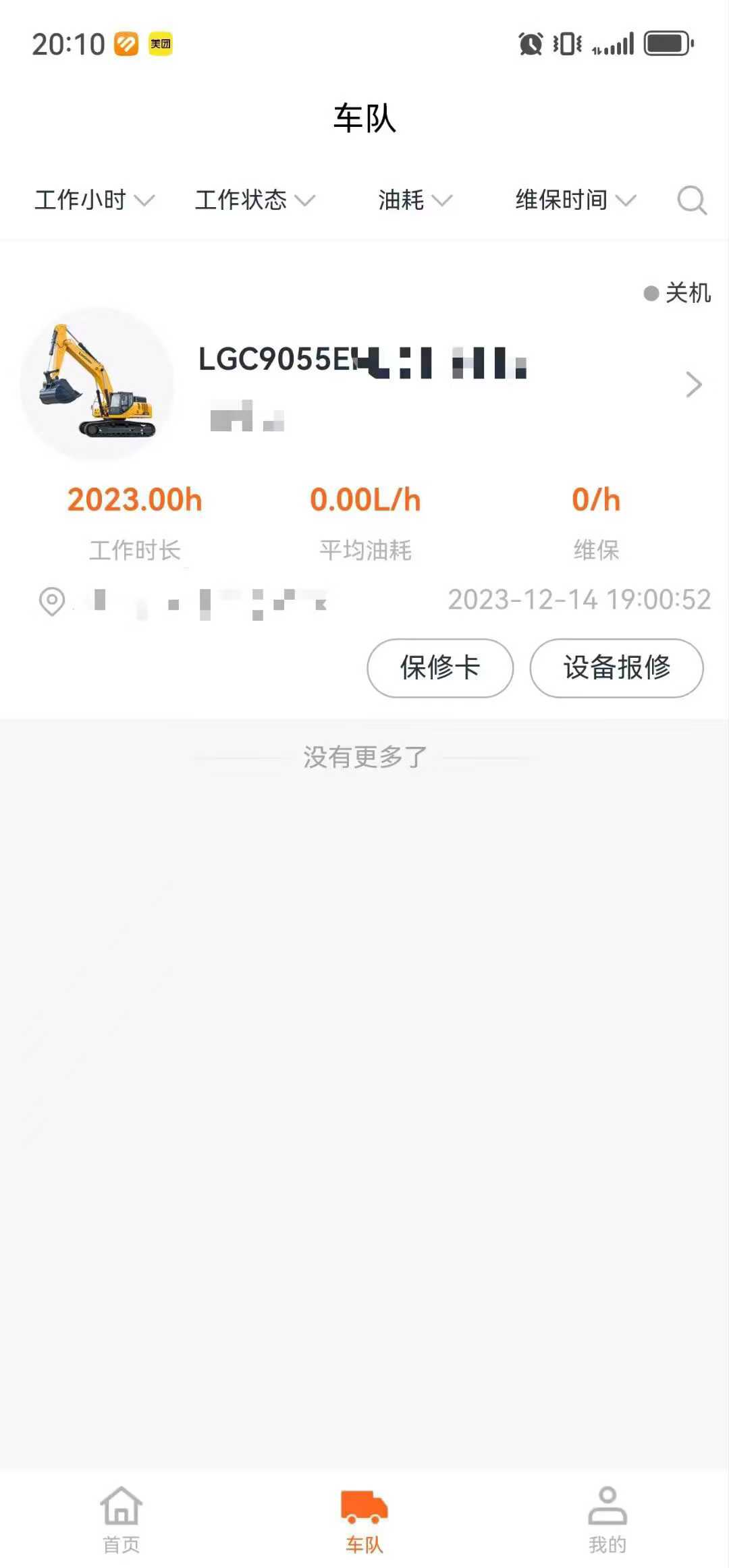Tap the 0.00L/h average fuel consumption value
The height and width of the screenshot is (1568, 729).
pyautogui.click(x=365, y=499)
